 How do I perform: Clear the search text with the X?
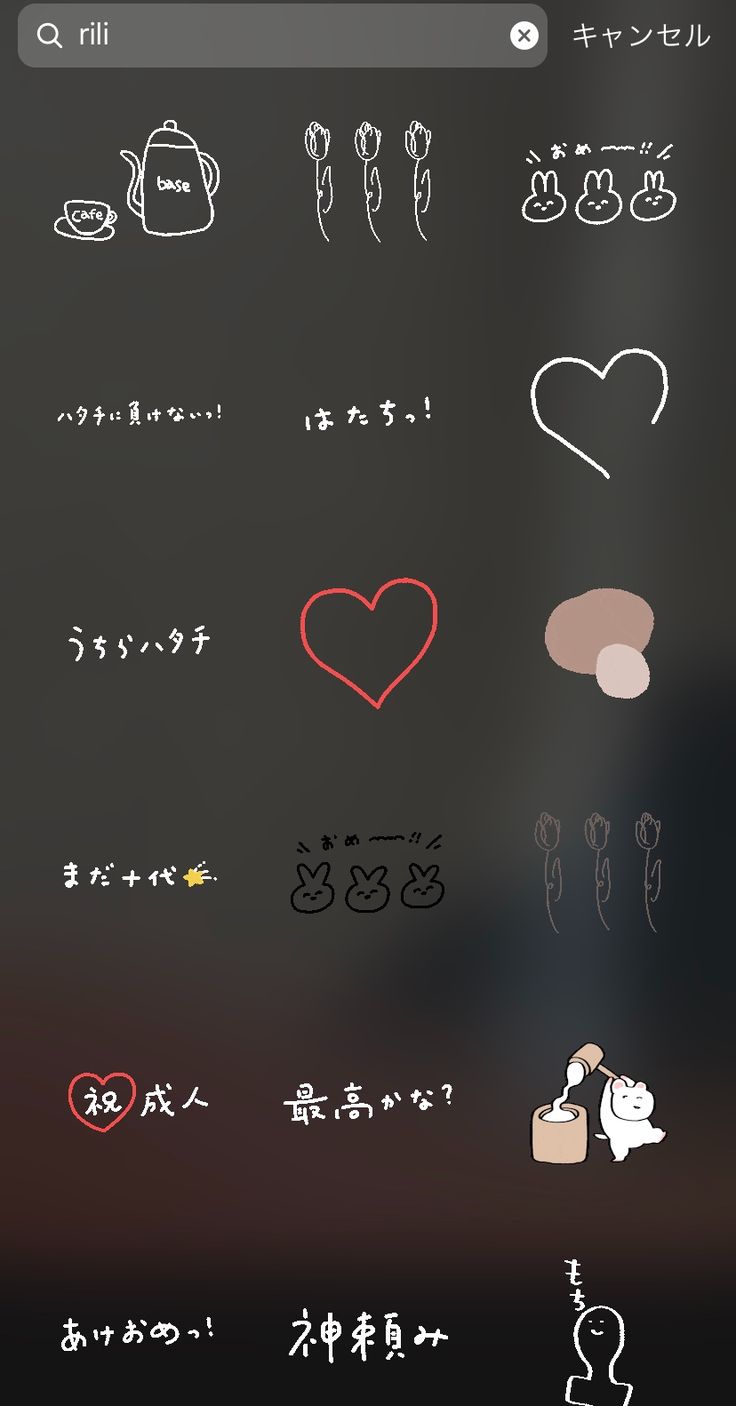click(524, 36)
